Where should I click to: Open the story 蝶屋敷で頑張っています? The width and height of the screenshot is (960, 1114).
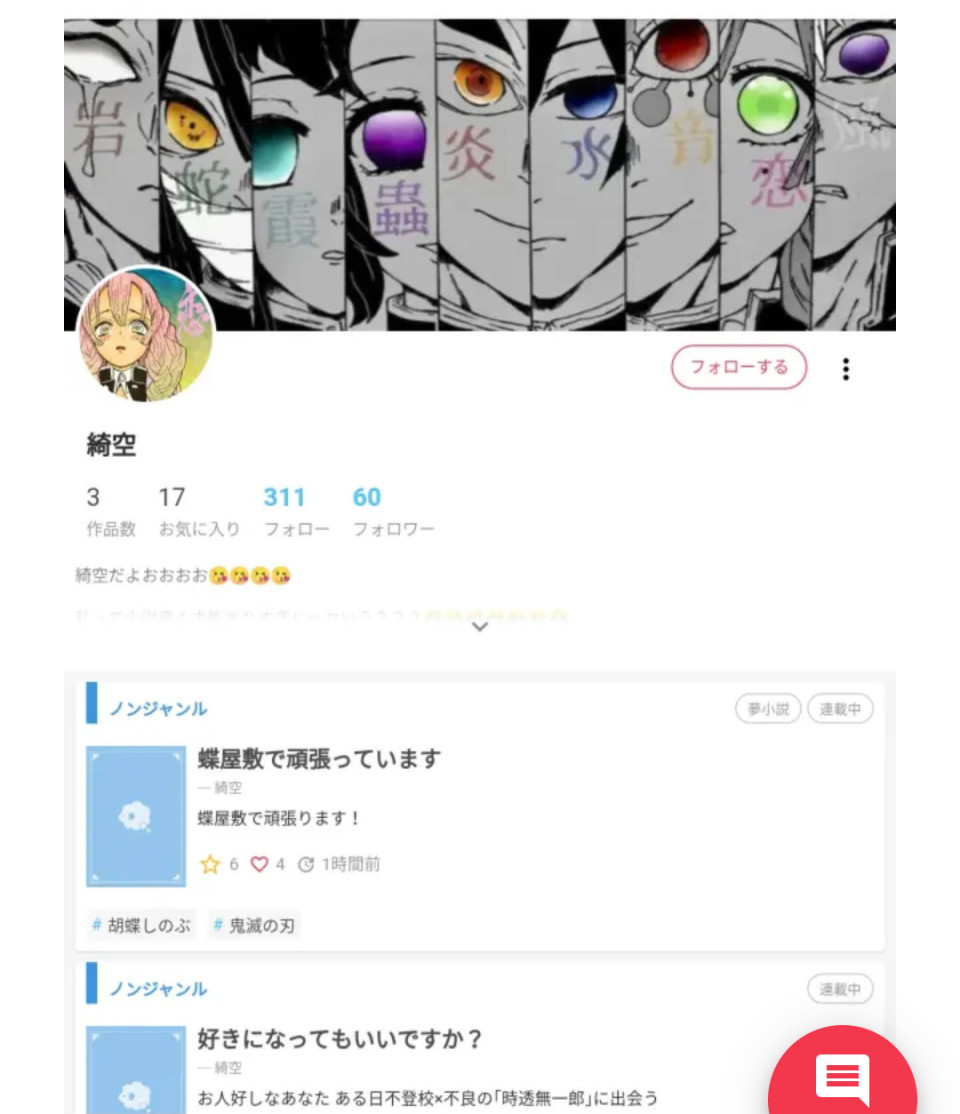tap(319, 759)
